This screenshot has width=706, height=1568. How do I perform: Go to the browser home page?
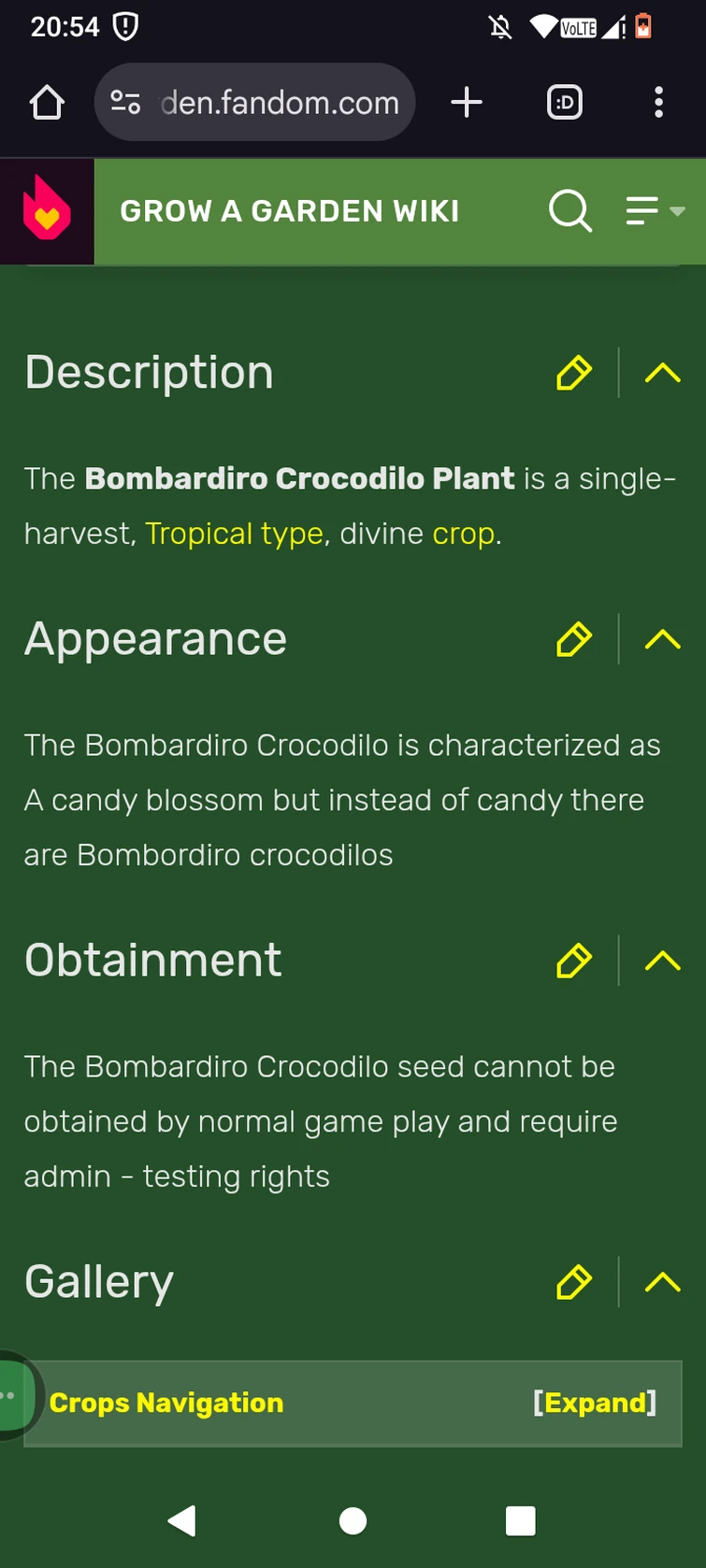coord(47,103)
